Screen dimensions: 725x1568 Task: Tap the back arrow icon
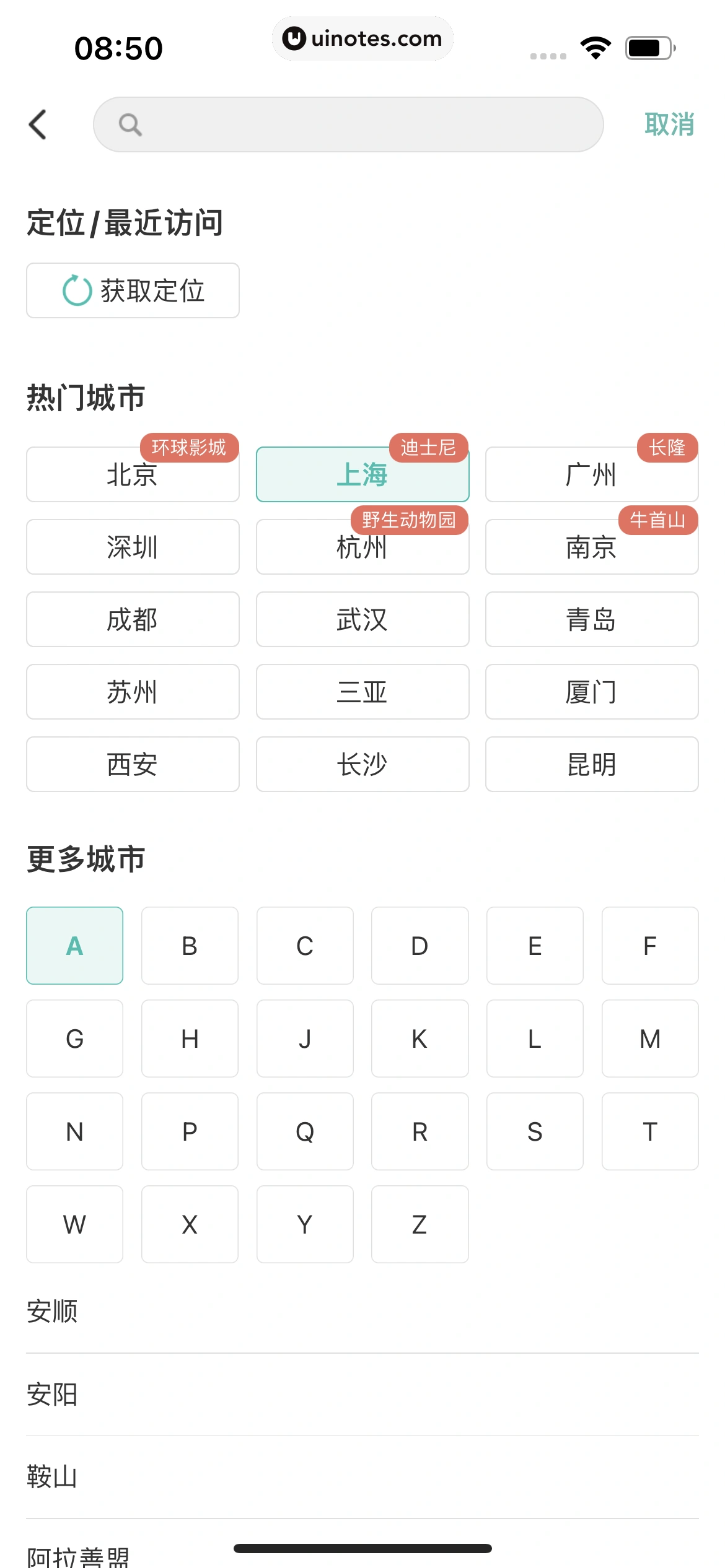click(38, 124)
